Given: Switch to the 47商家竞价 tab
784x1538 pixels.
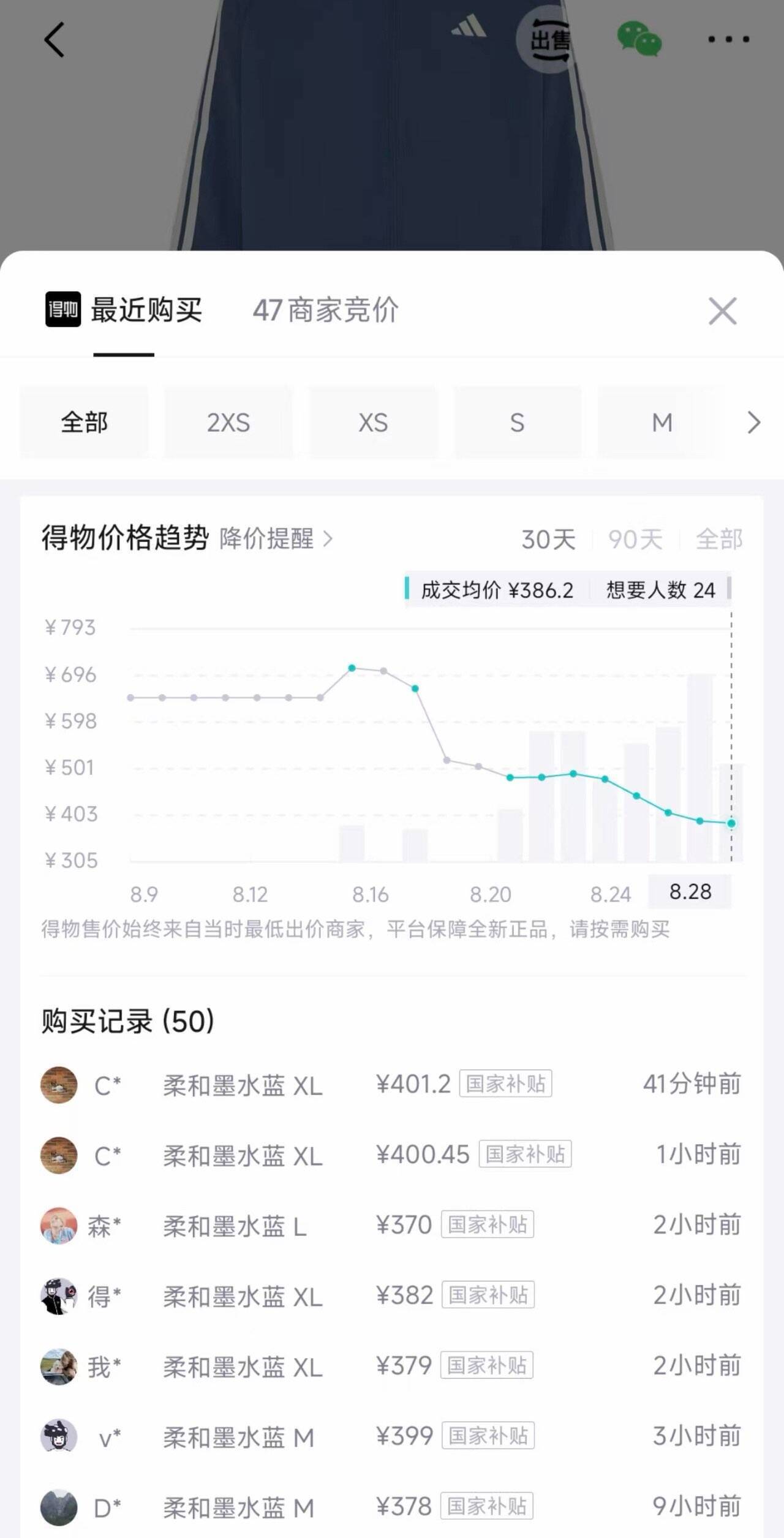Looking at the screenshot, I should [325, 310].
